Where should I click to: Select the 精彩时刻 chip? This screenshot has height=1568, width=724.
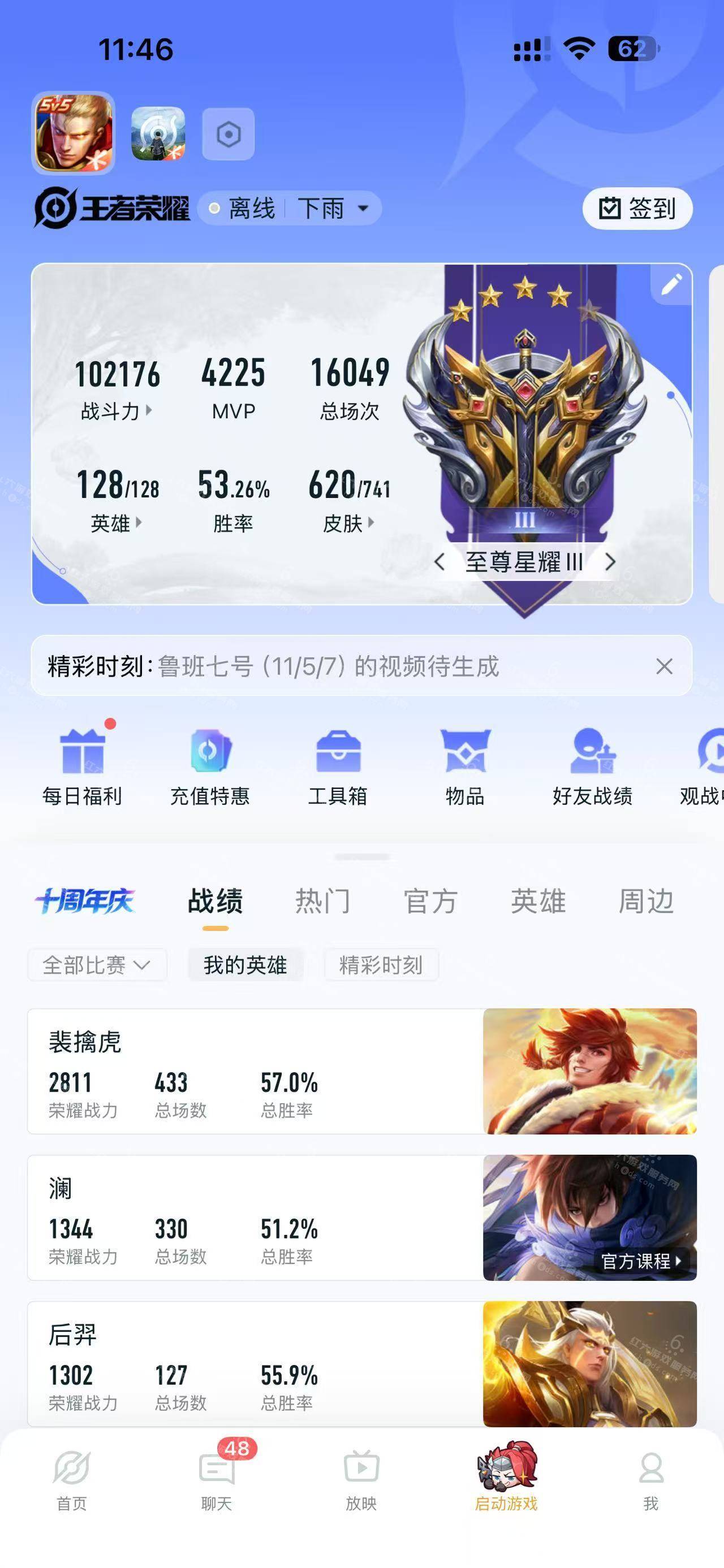[381, 965]
